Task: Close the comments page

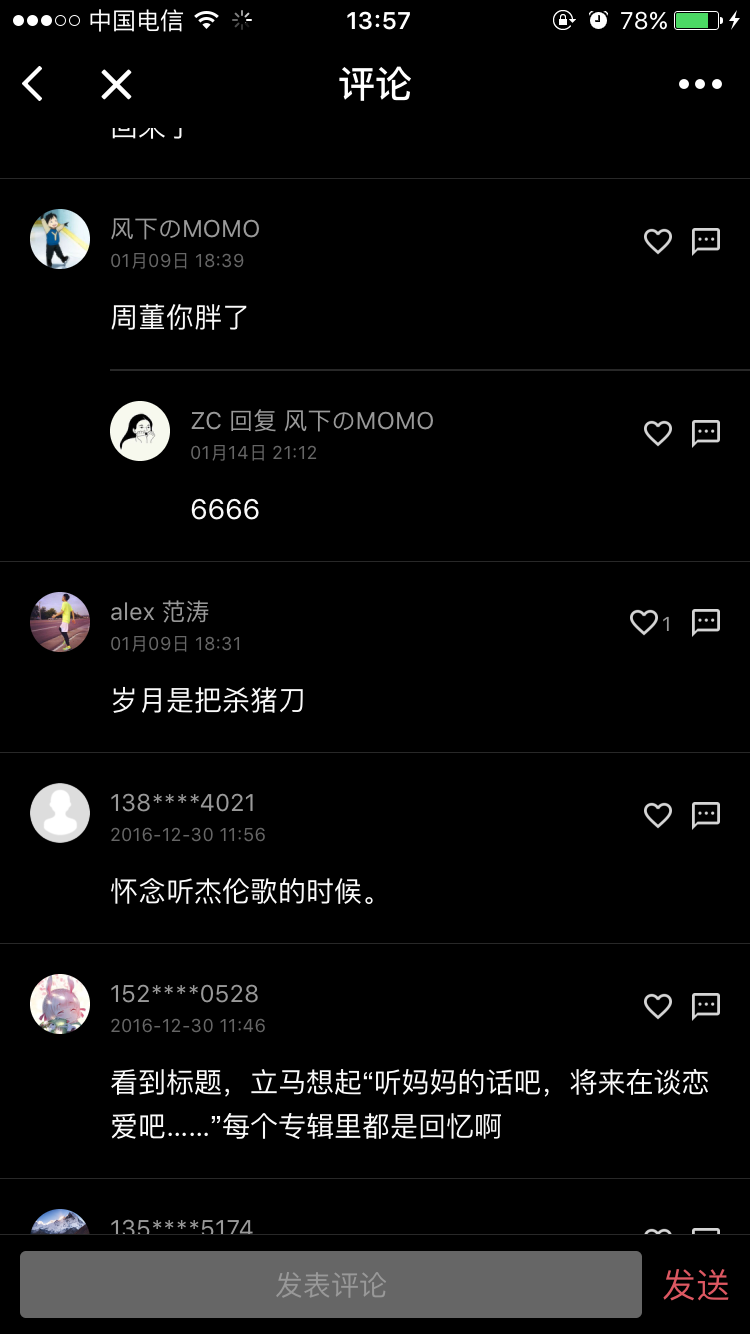Action: (x=116, y=85)
